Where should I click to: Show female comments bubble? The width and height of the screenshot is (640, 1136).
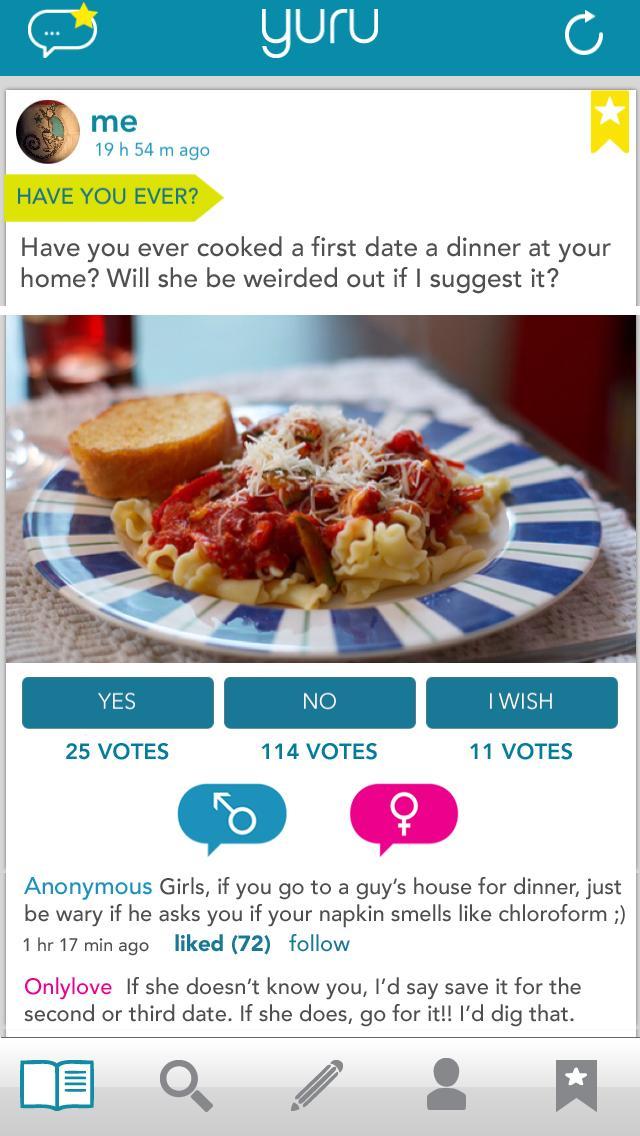point(403,818)
